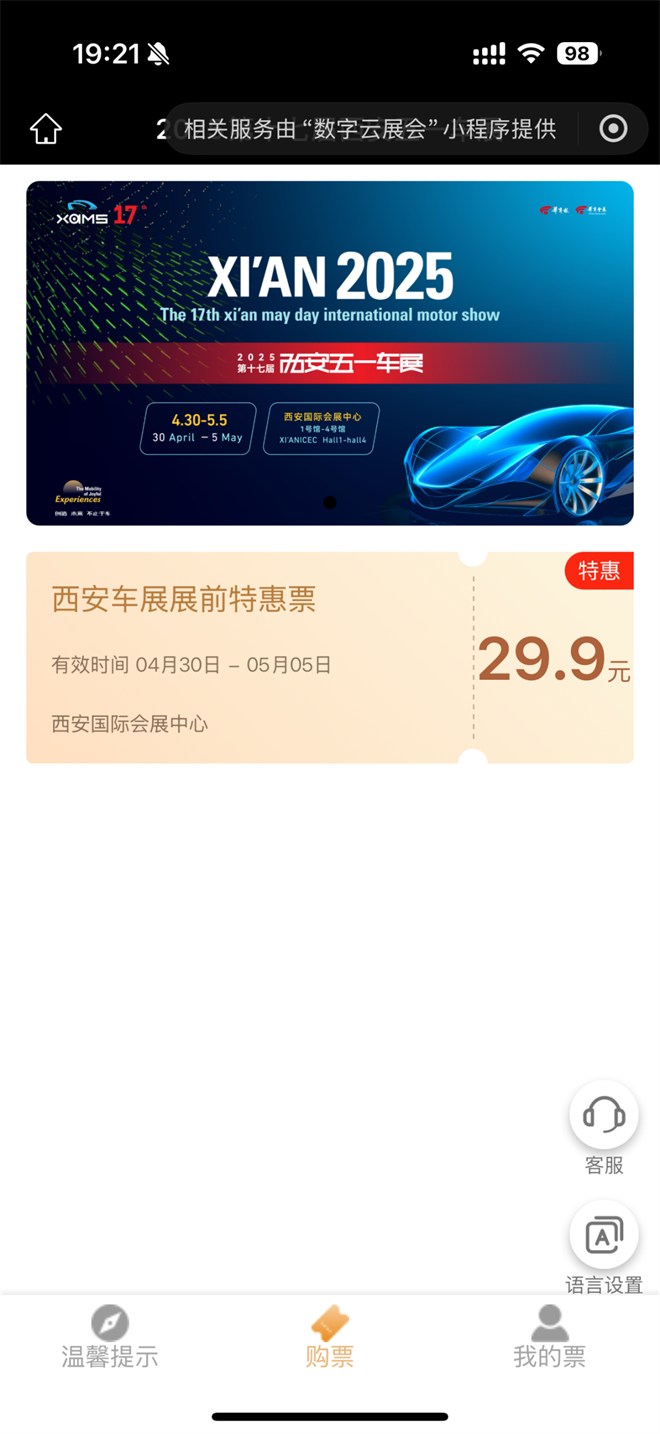Screen dimensions: 660x1434
Task: Open 语言设置 language settings
Action: click(x=603, y=1236)
